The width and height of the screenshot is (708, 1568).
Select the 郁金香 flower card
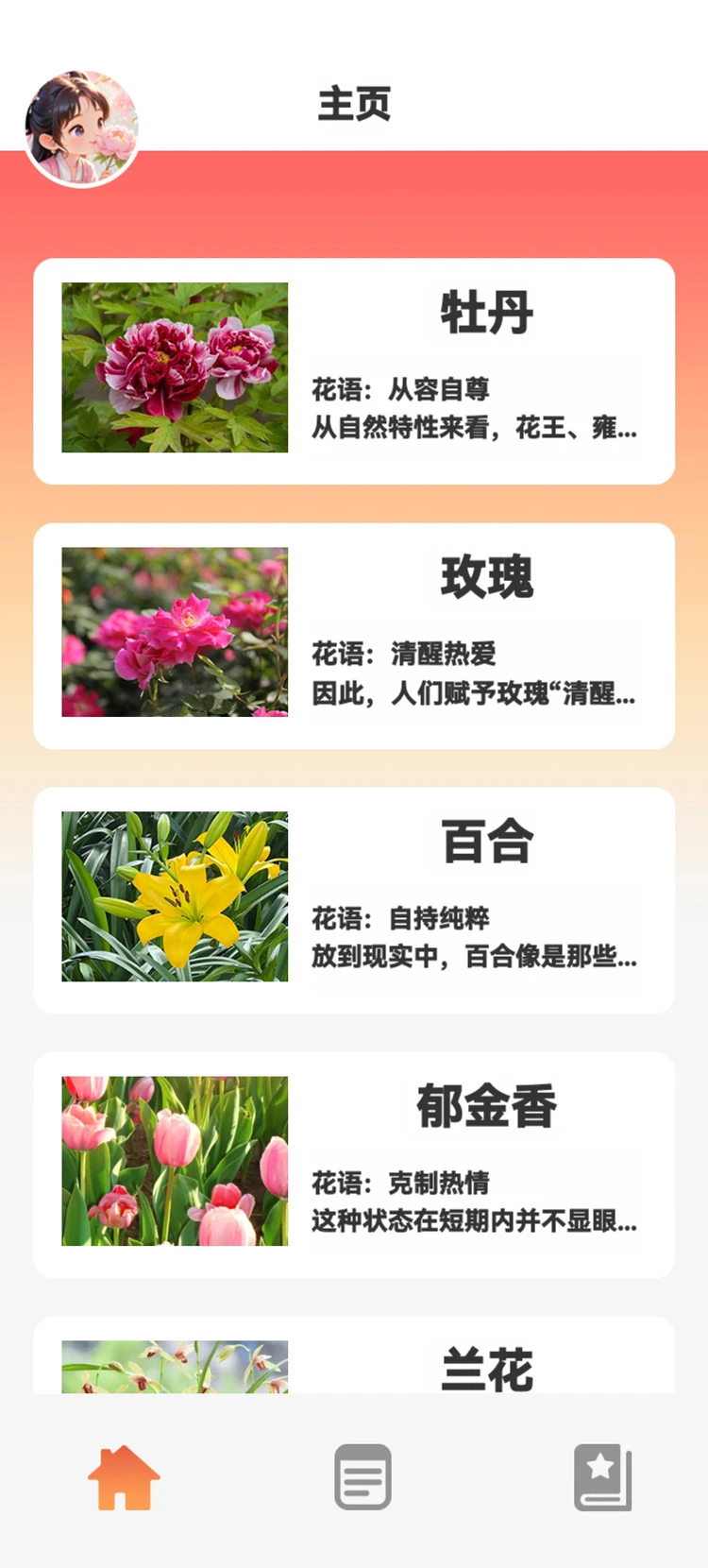coord(354,1165)
